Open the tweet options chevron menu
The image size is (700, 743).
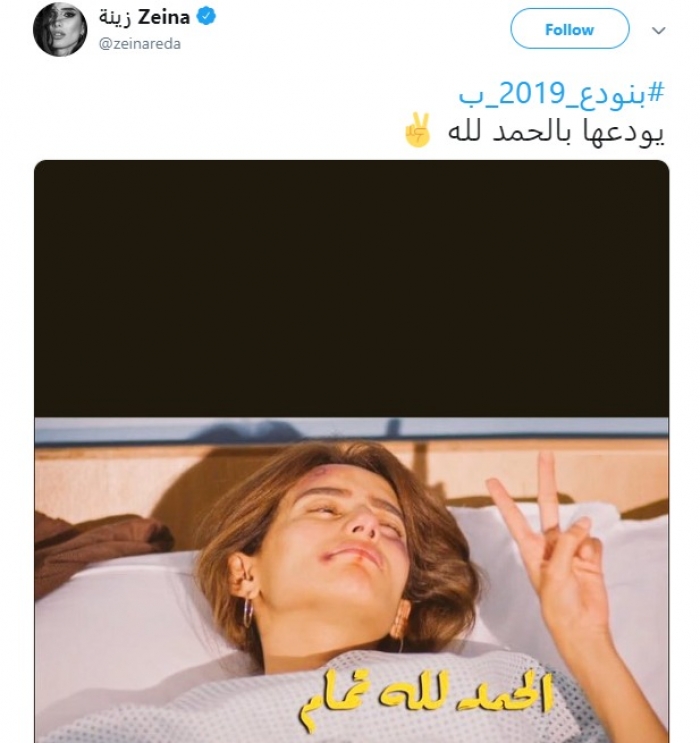(x=658, y=31)
